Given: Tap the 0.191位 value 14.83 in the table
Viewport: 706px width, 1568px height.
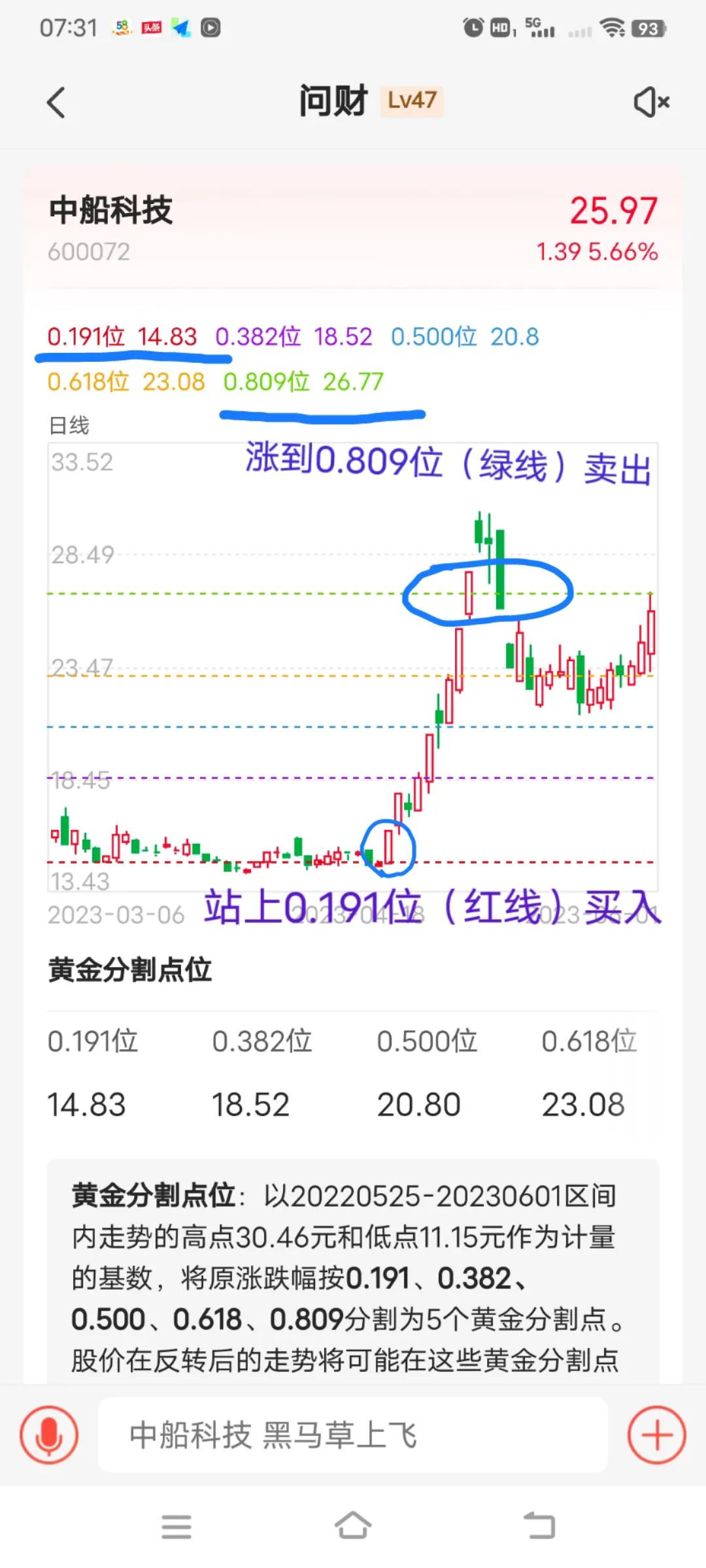Looking at the screenshot, I should [86, 1104].
